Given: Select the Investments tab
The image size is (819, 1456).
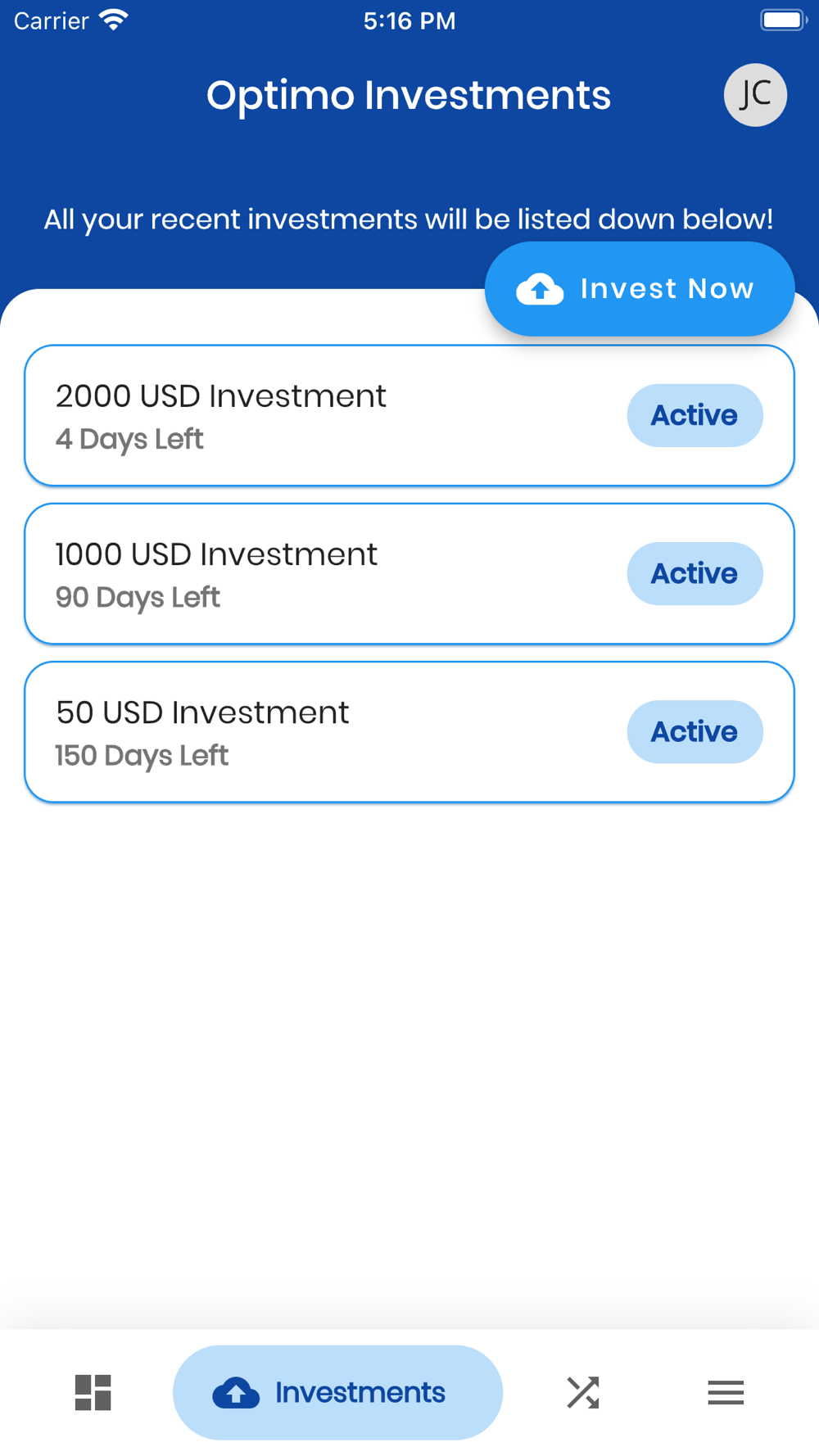Looking at the screenshot, I should pos(337,1392).
